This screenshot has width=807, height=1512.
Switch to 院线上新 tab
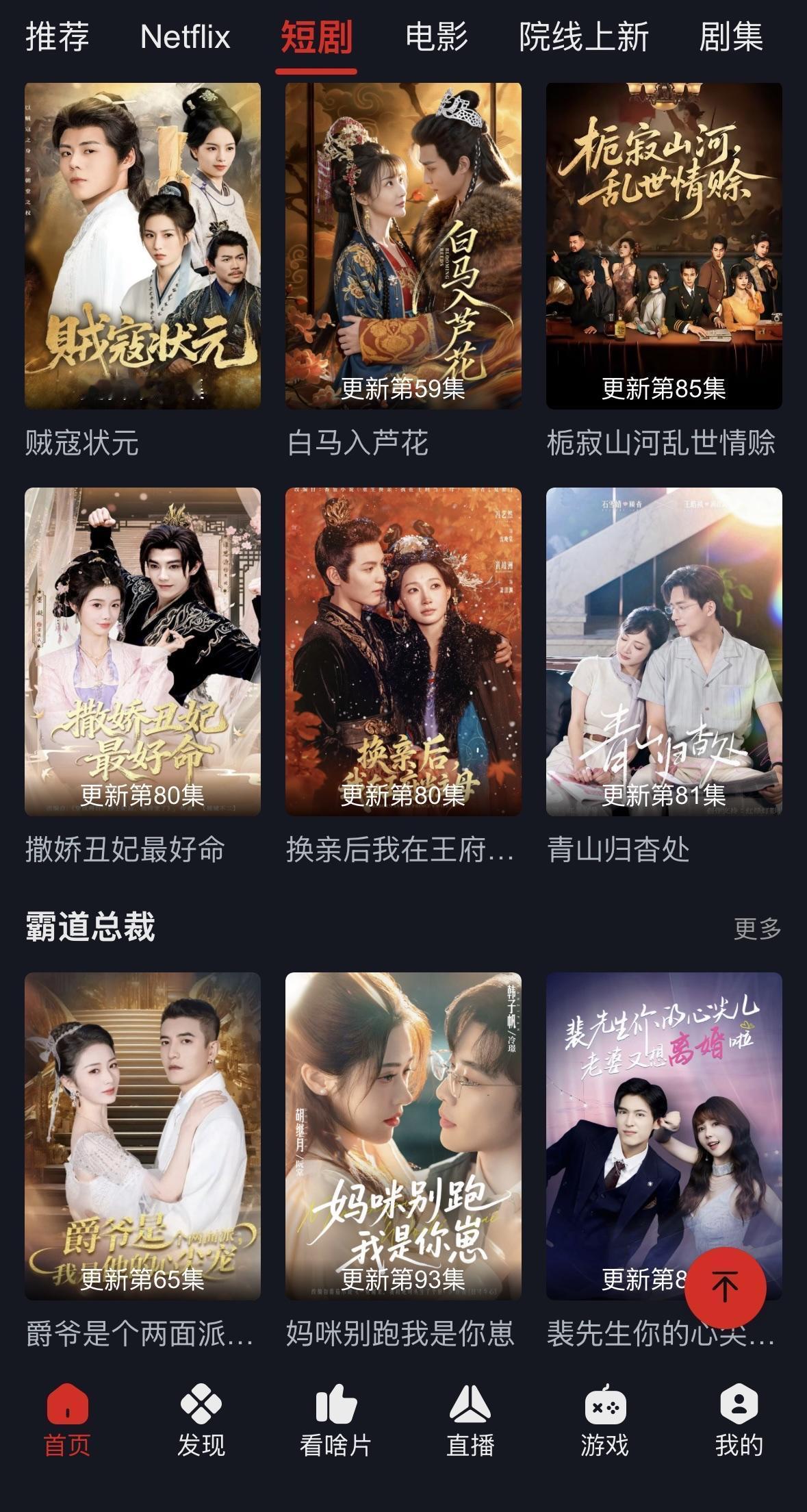point(583,37)
